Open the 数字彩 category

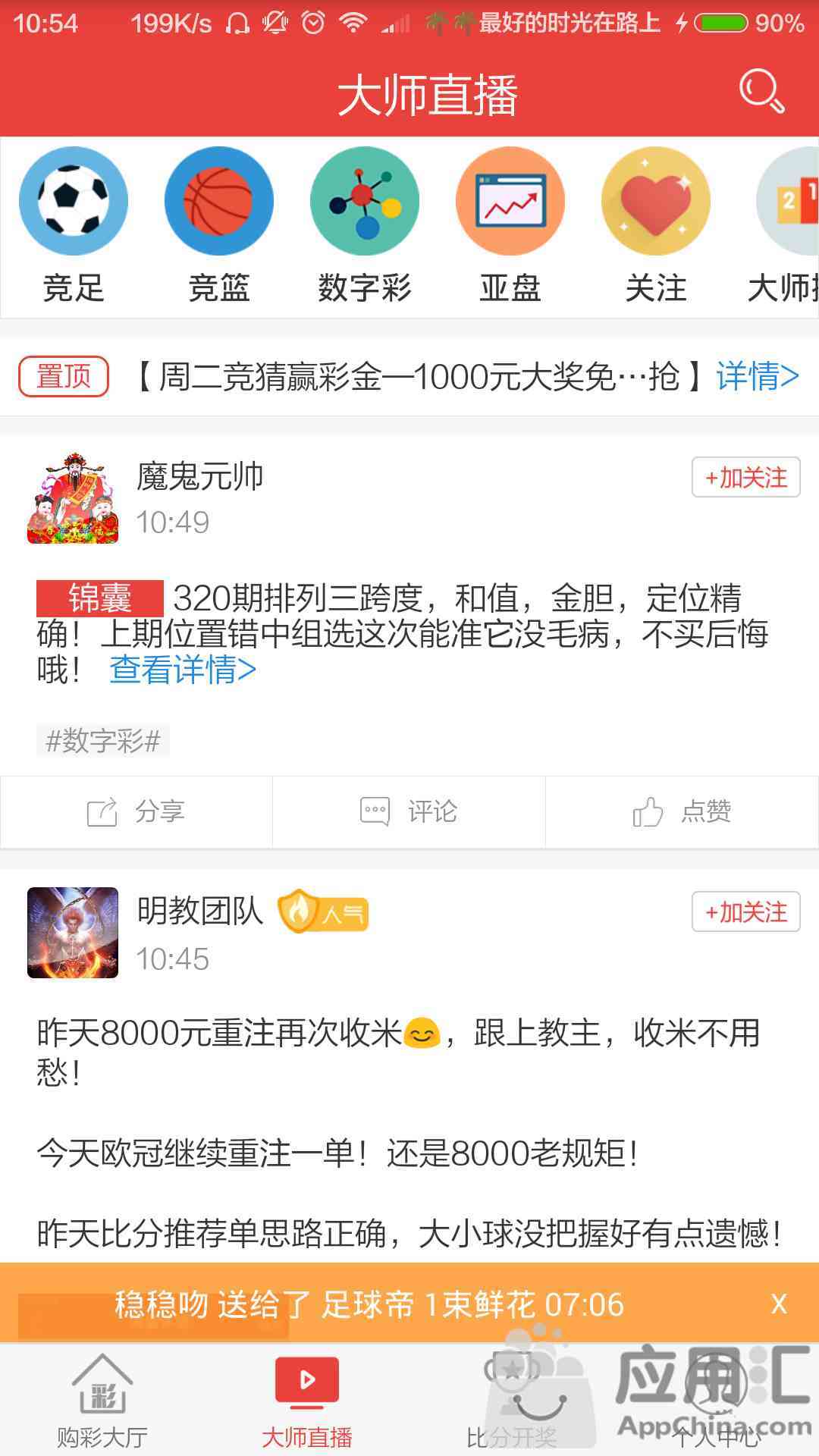pyautogui.click(x=365, y=225)
